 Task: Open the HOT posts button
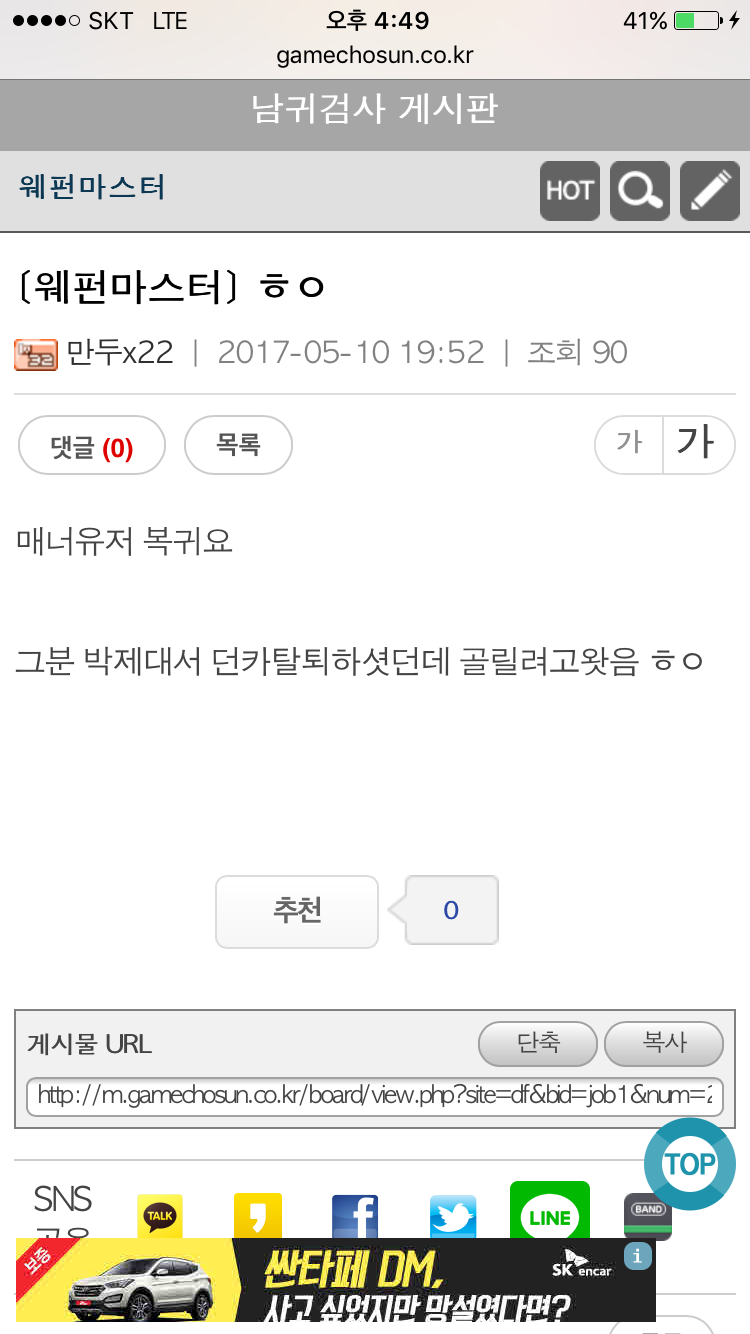tap(570, 190)
